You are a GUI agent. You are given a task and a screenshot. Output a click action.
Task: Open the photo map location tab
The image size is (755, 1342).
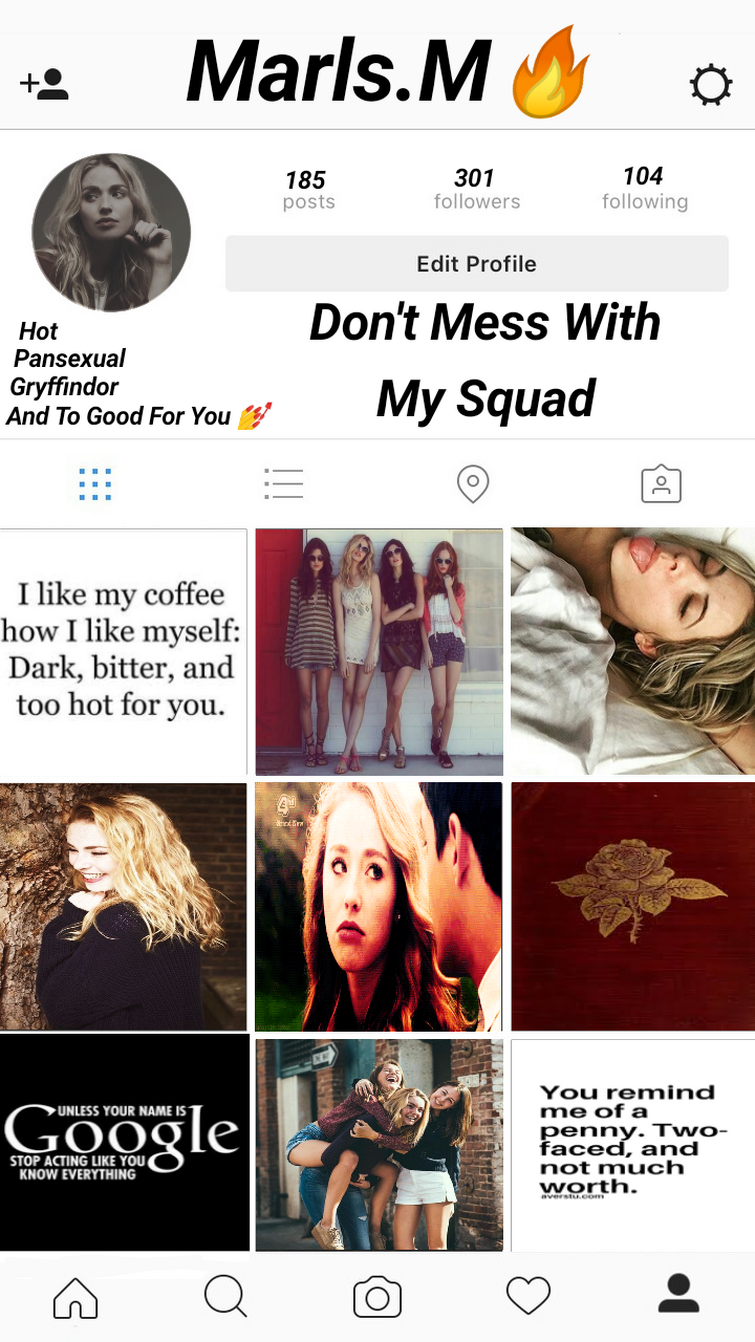point(472,485)
